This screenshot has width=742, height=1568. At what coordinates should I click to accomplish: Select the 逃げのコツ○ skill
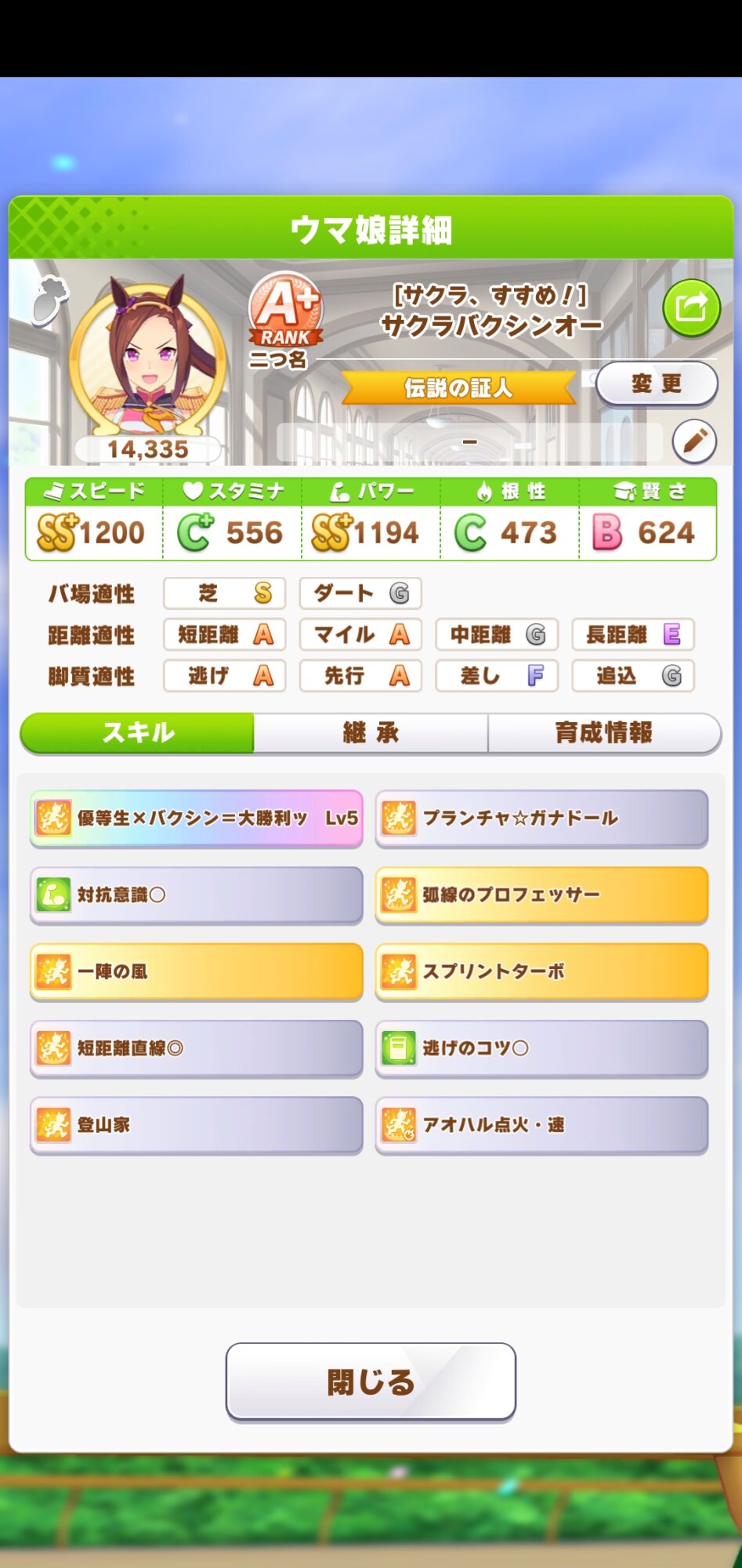(x=541, y=1048)
